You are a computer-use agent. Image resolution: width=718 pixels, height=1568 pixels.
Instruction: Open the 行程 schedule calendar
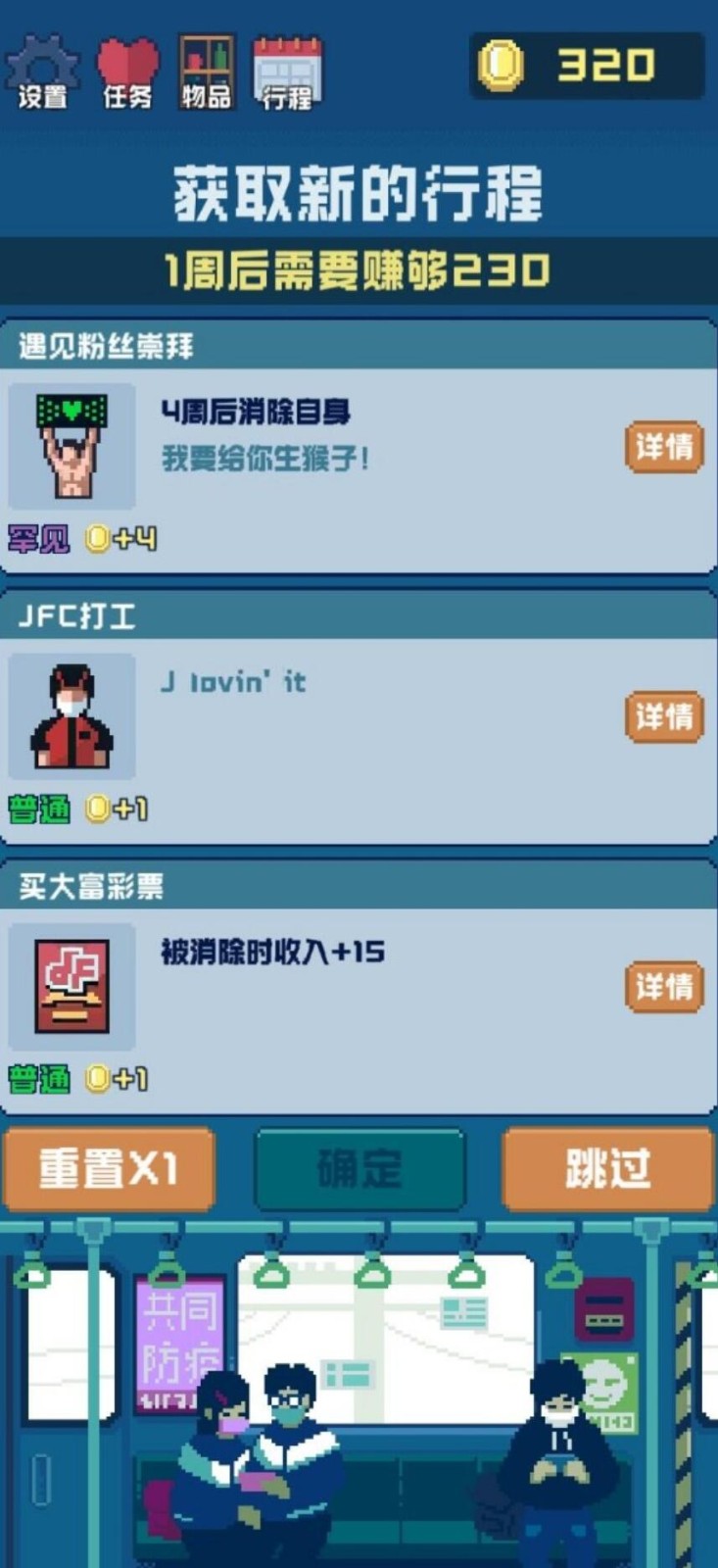pyautogui.click(x=287, y=72)
